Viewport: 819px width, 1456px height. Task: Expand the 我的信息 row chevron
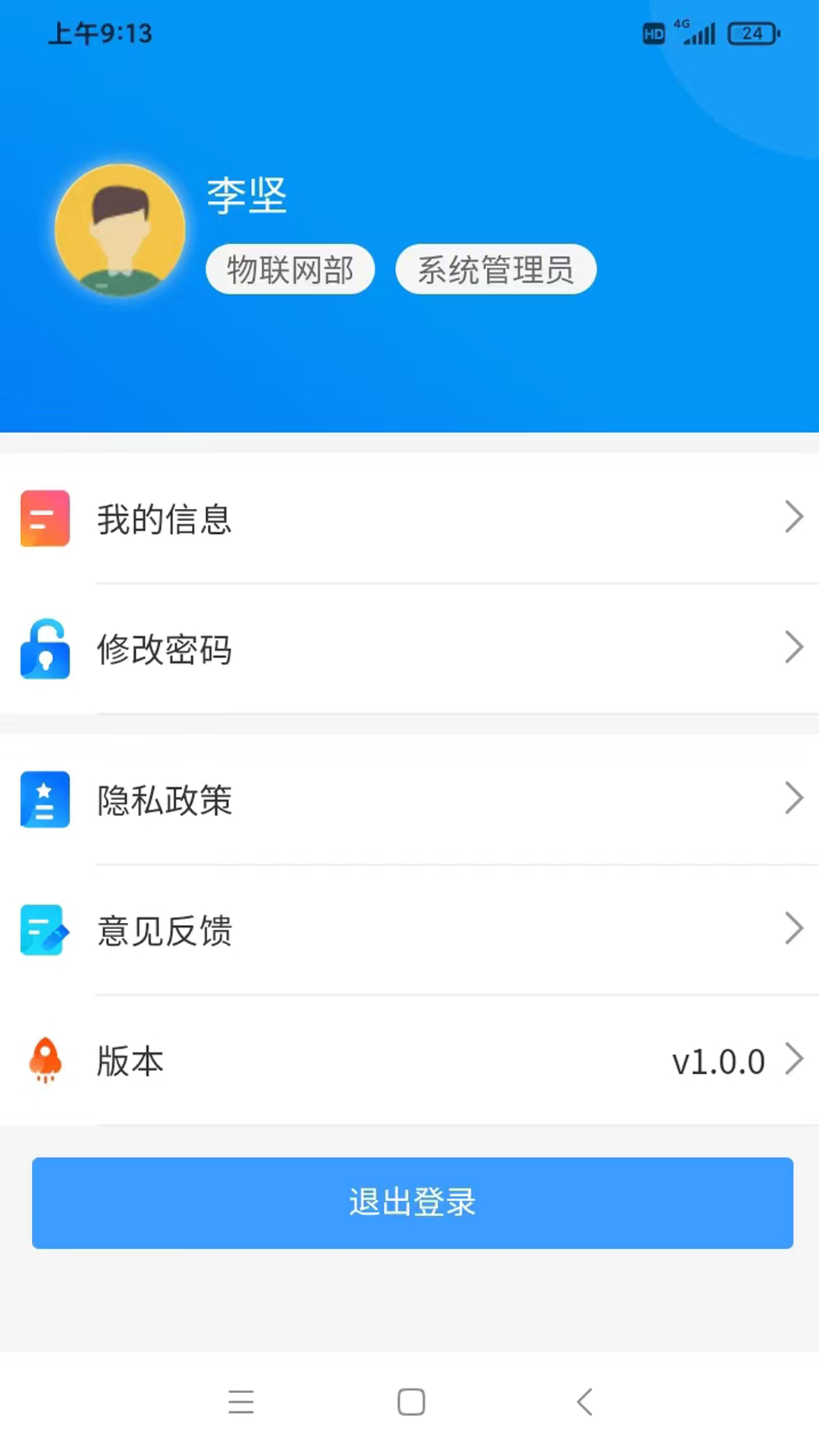pos(794,516)
